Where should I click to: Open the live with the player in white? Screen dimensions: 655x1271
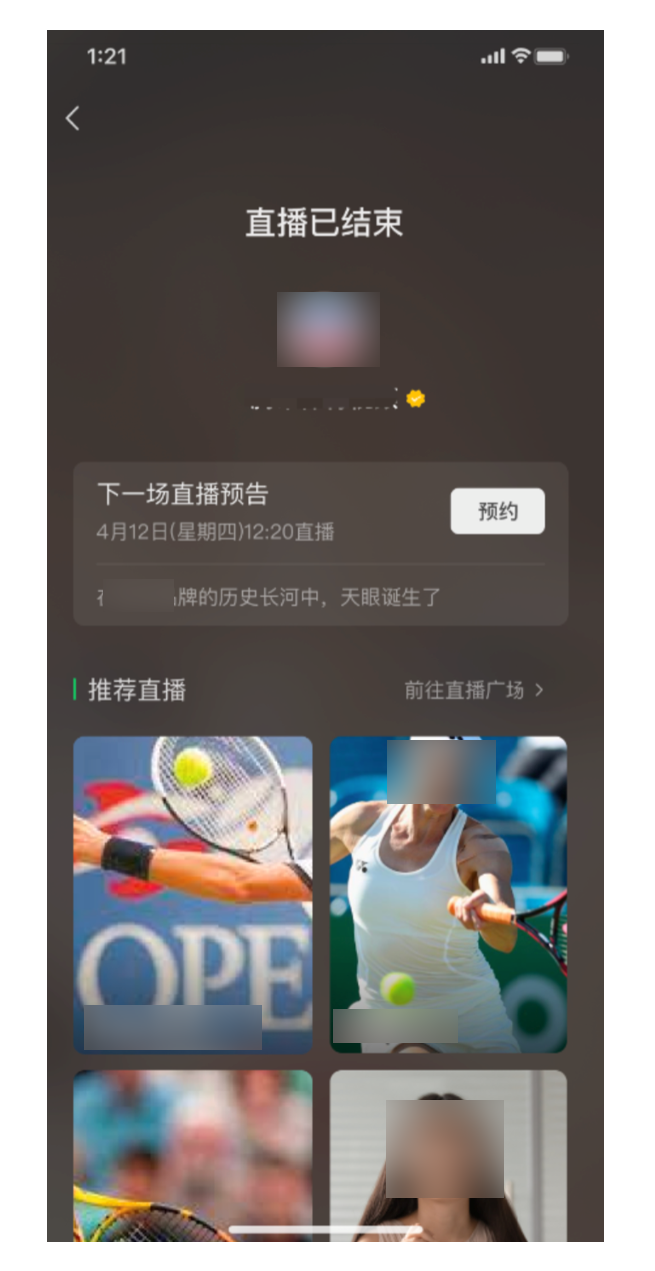[x=448, y=893]
